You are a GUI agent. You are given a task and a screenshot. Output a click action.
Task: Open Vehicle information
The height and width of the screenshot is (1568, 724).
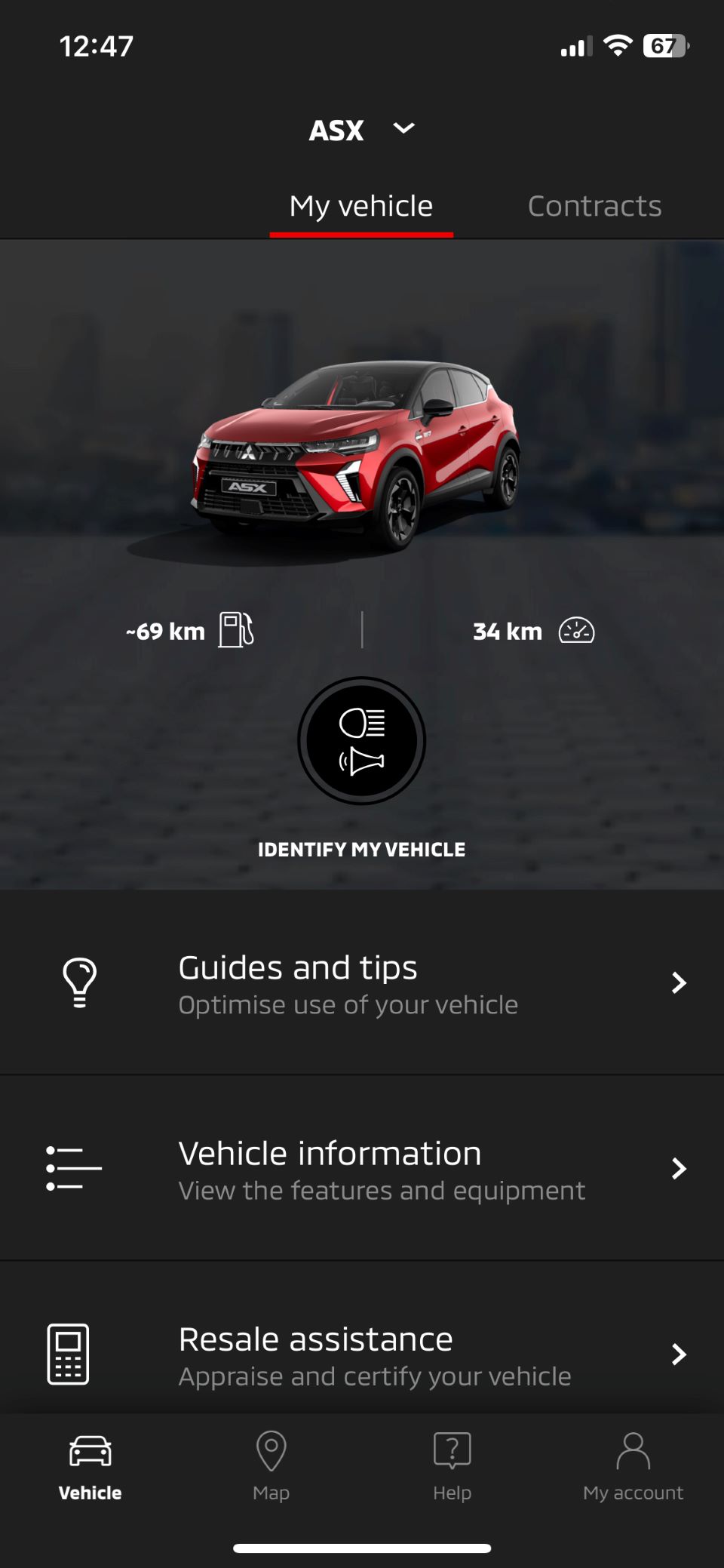362,1169
